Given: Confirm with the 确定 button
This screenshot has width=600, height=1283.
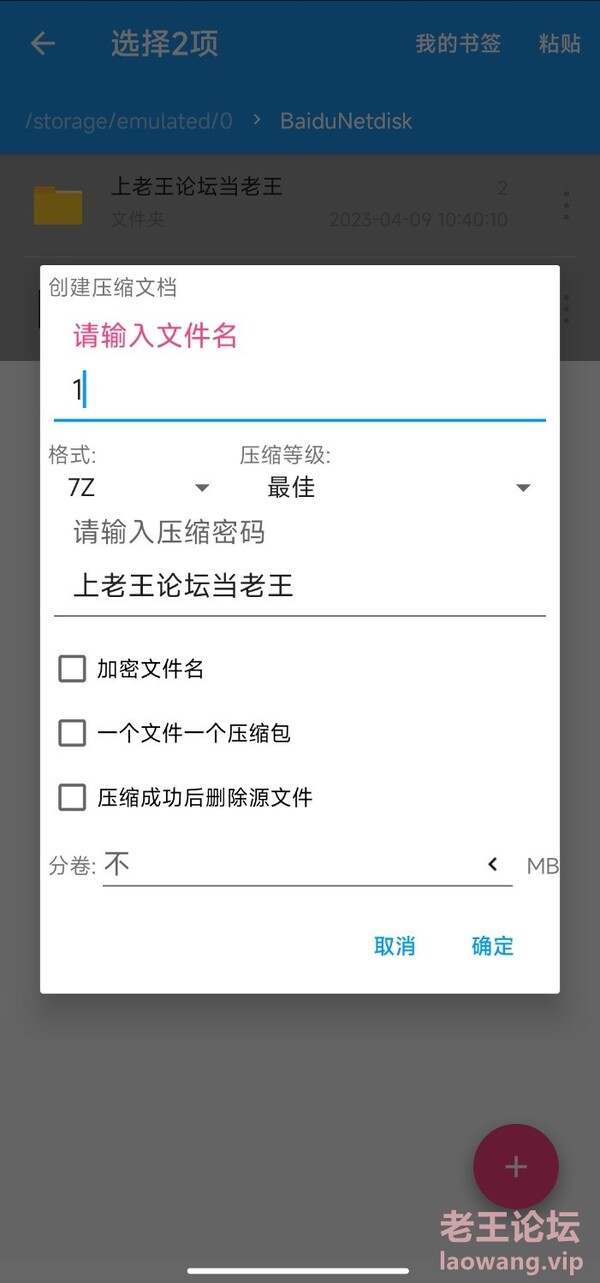Looking at the screenshot, I should pyautogui.click(x=492, y=946).
